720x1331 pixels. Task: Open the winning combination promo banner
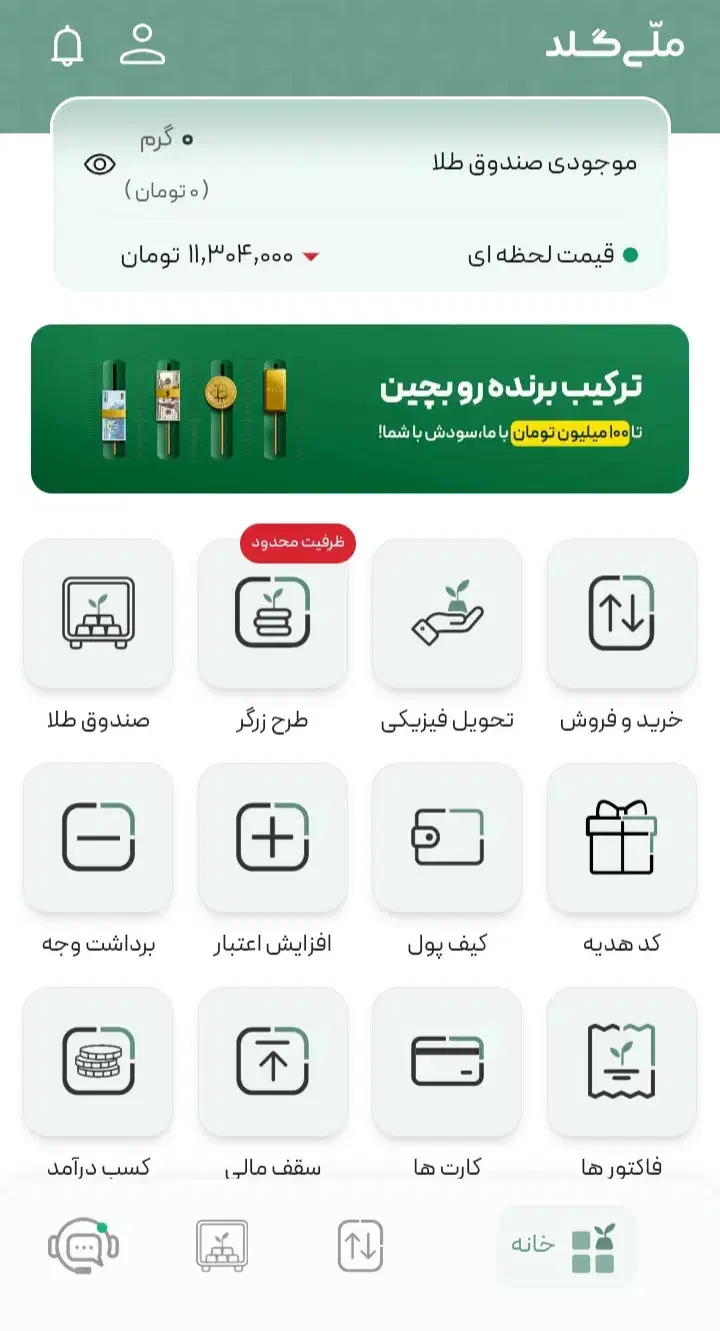click(x=360, y=408)
